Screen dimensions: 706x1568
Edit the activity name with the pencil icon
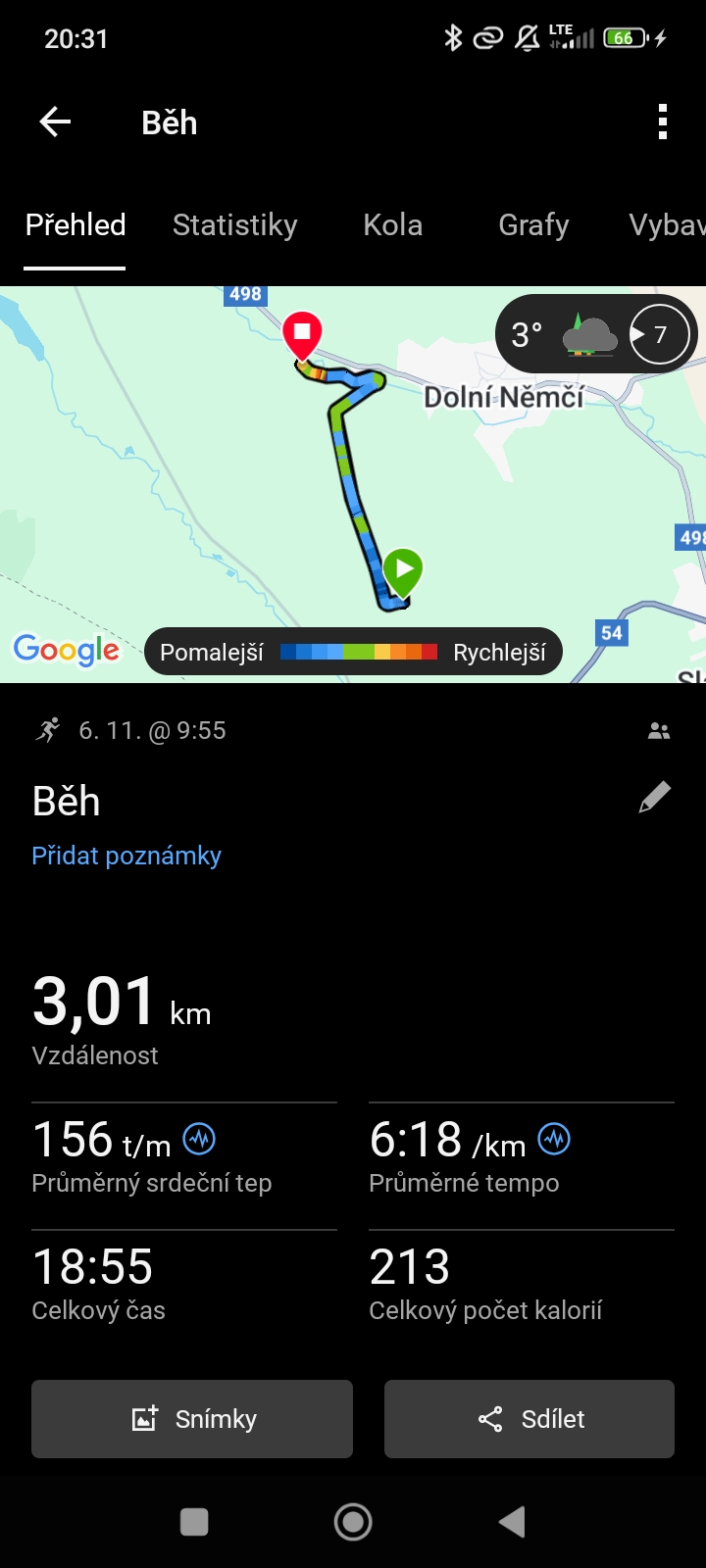[x=654, y=798]
